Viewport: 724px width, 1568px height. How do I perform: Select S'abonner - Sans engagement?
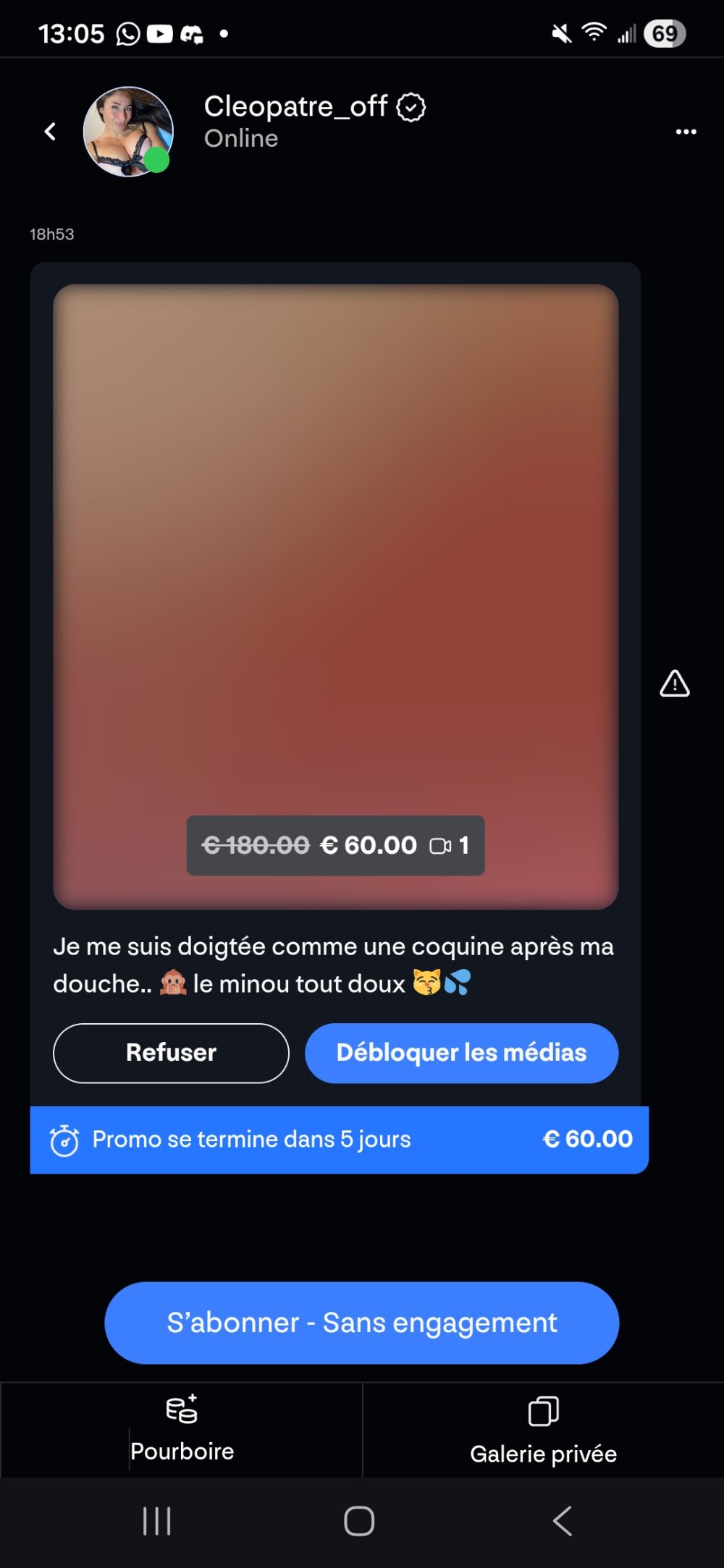tap(361, 1323)
